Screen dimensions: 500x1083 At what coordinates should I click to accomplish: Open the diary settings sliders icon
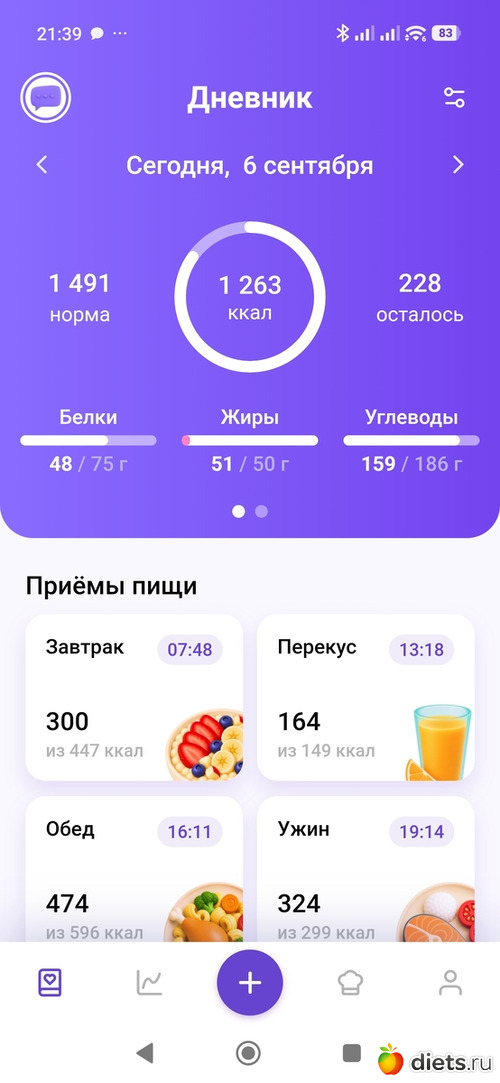pos(454,97)
